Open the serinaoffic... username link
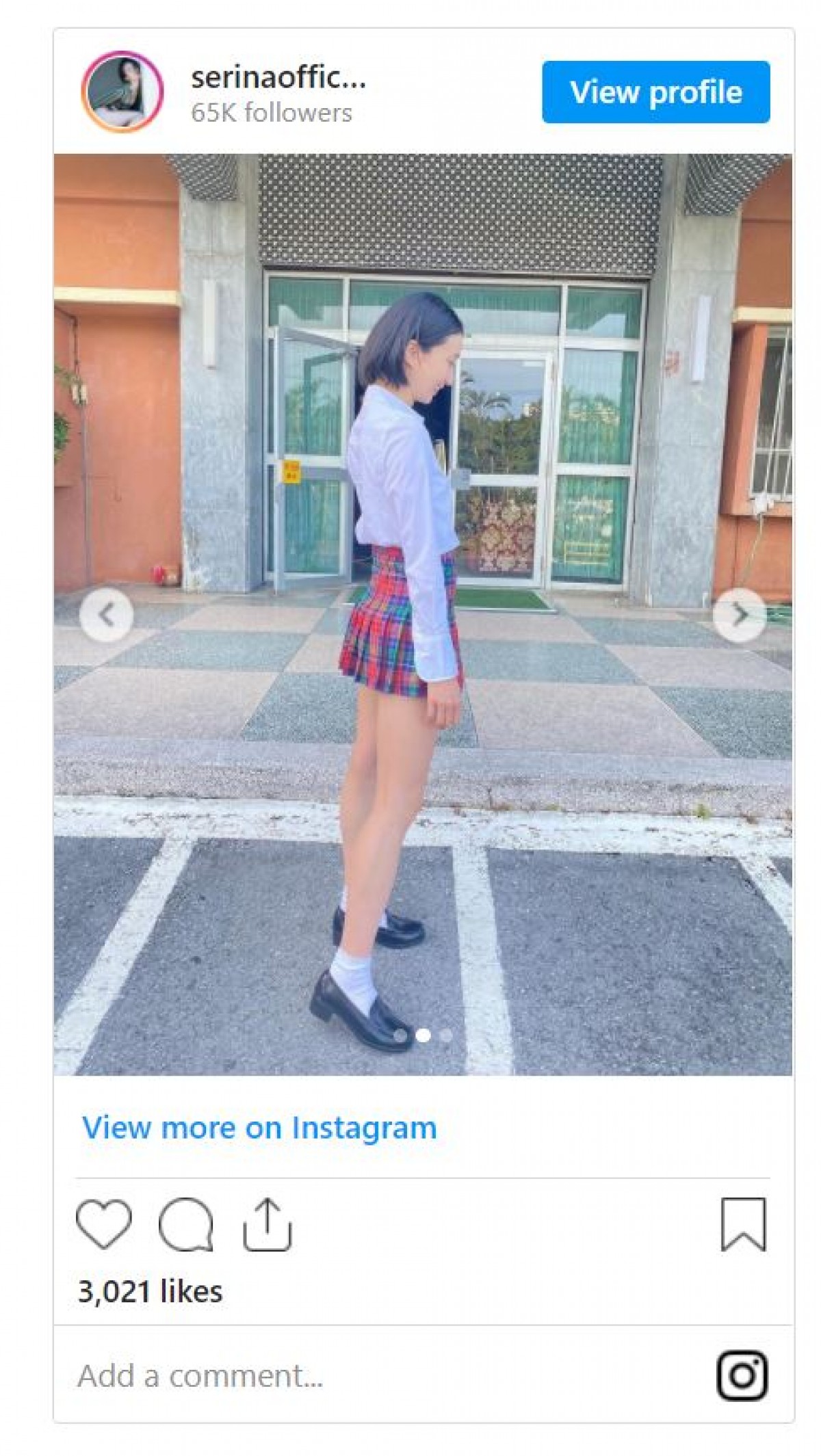 tap(278, 78)
